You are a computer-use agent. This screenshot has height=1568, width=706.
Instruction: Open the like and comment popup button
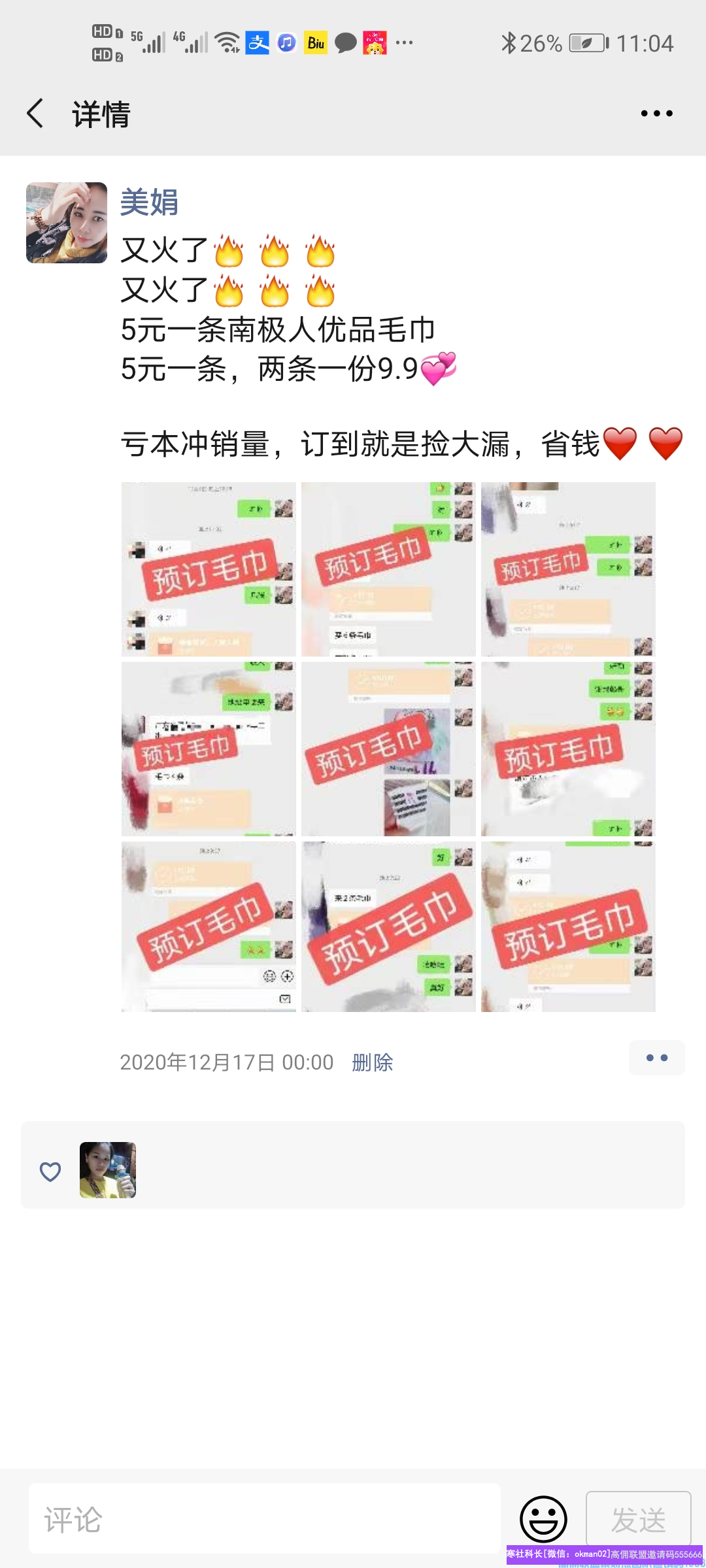(x=656, y=1058)
